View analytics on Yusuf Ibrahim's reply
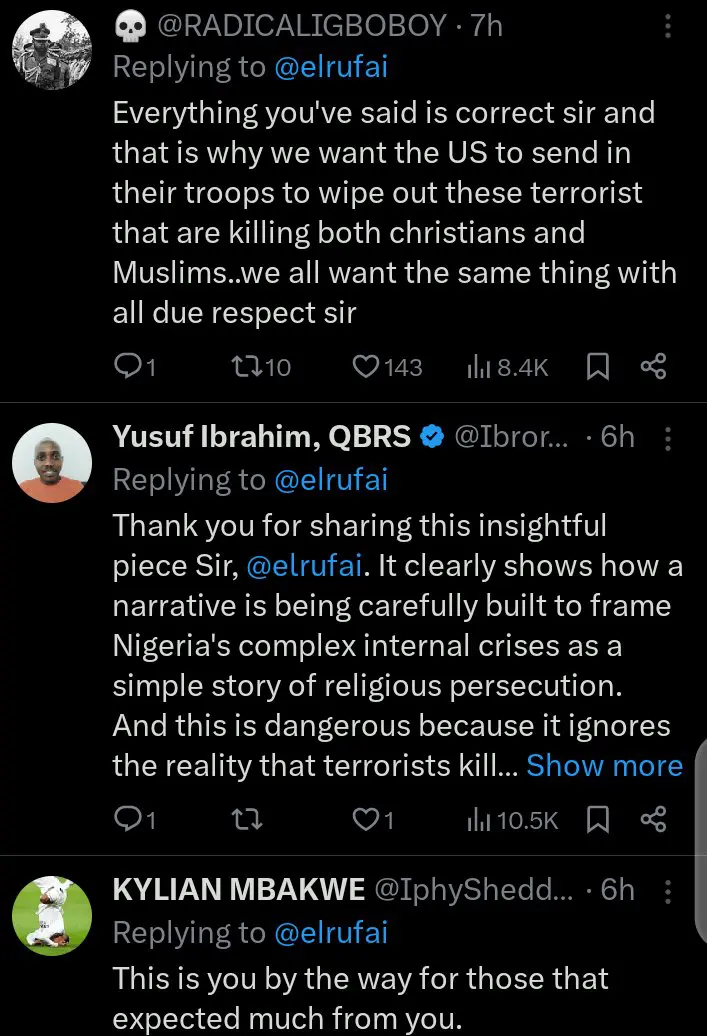Screen dimensions: 707x1036 (x=511, y=821)
